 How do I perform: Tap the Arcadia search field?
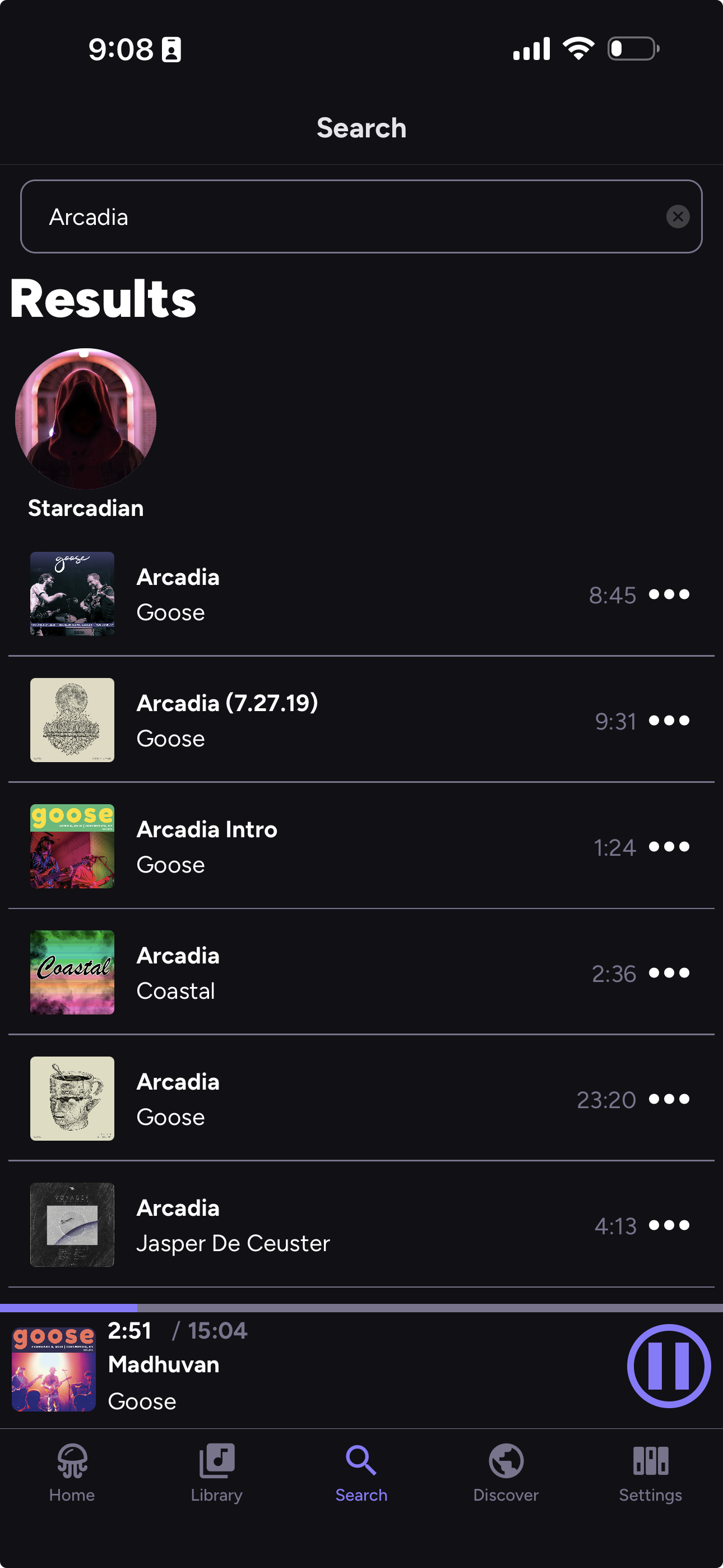coord(341,216)
